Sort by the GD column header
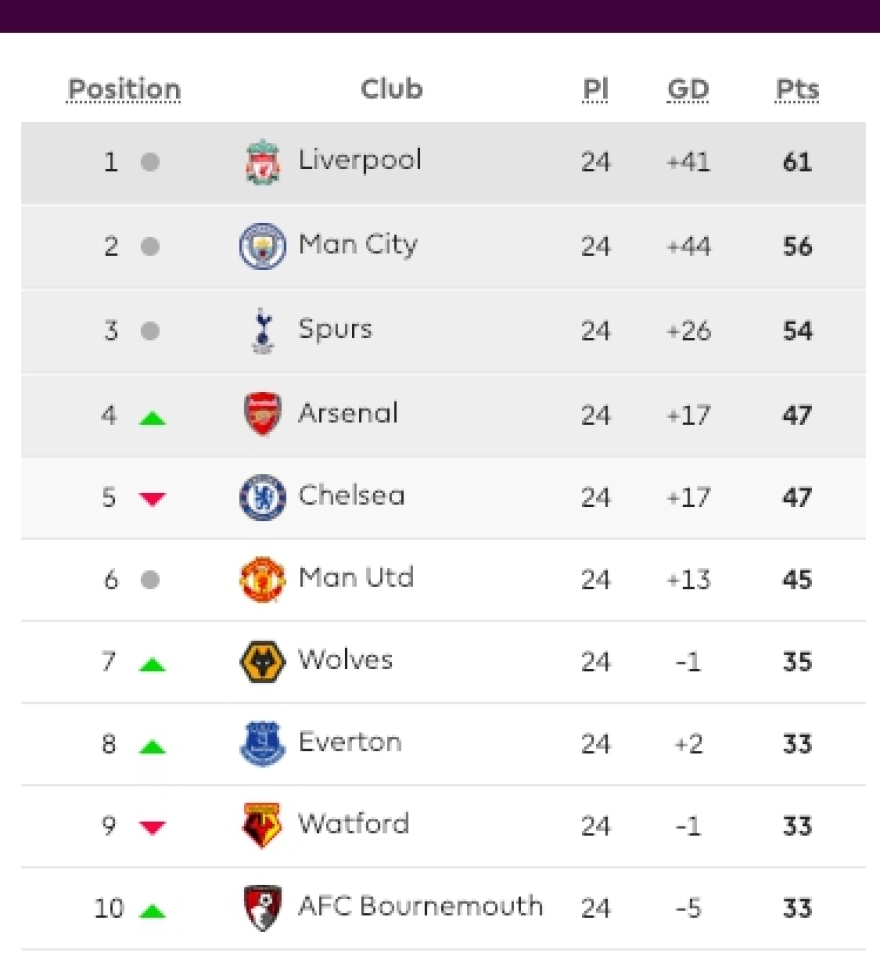 click(689, 89)
